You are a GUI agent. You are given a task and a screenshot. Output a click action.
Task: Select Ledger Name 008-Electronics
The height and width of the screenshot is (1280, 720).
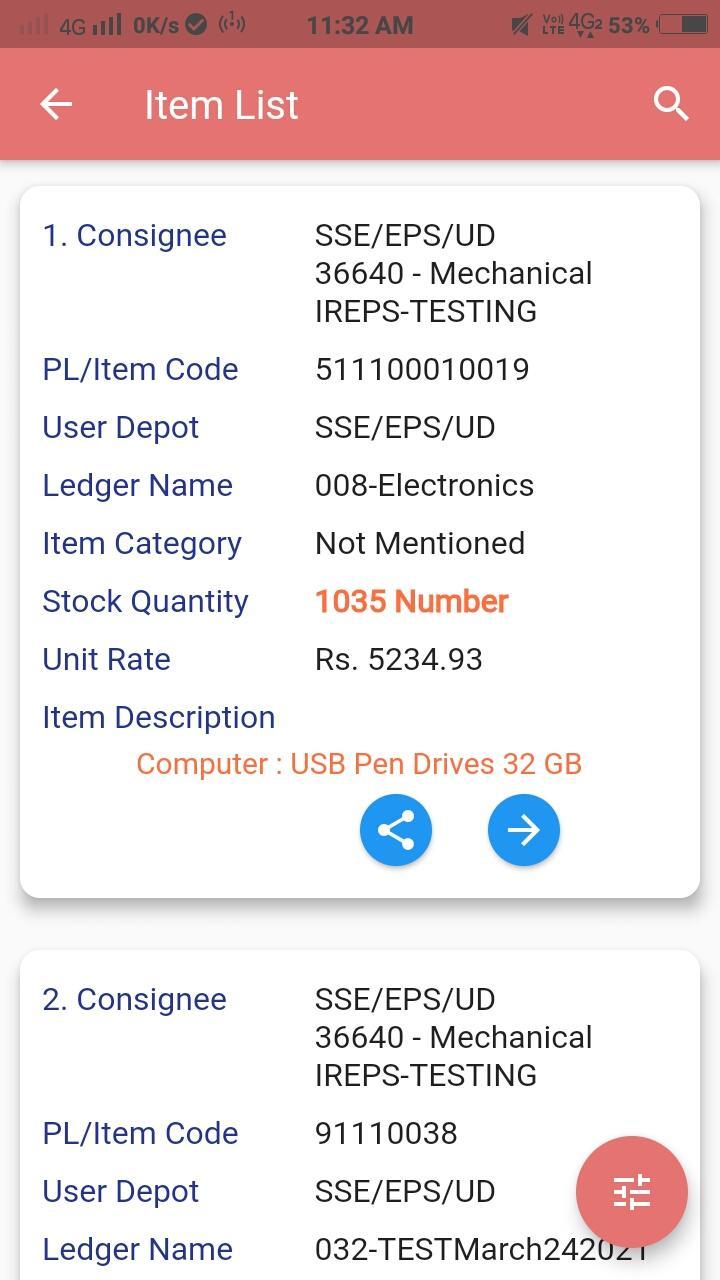coord(424,485)
